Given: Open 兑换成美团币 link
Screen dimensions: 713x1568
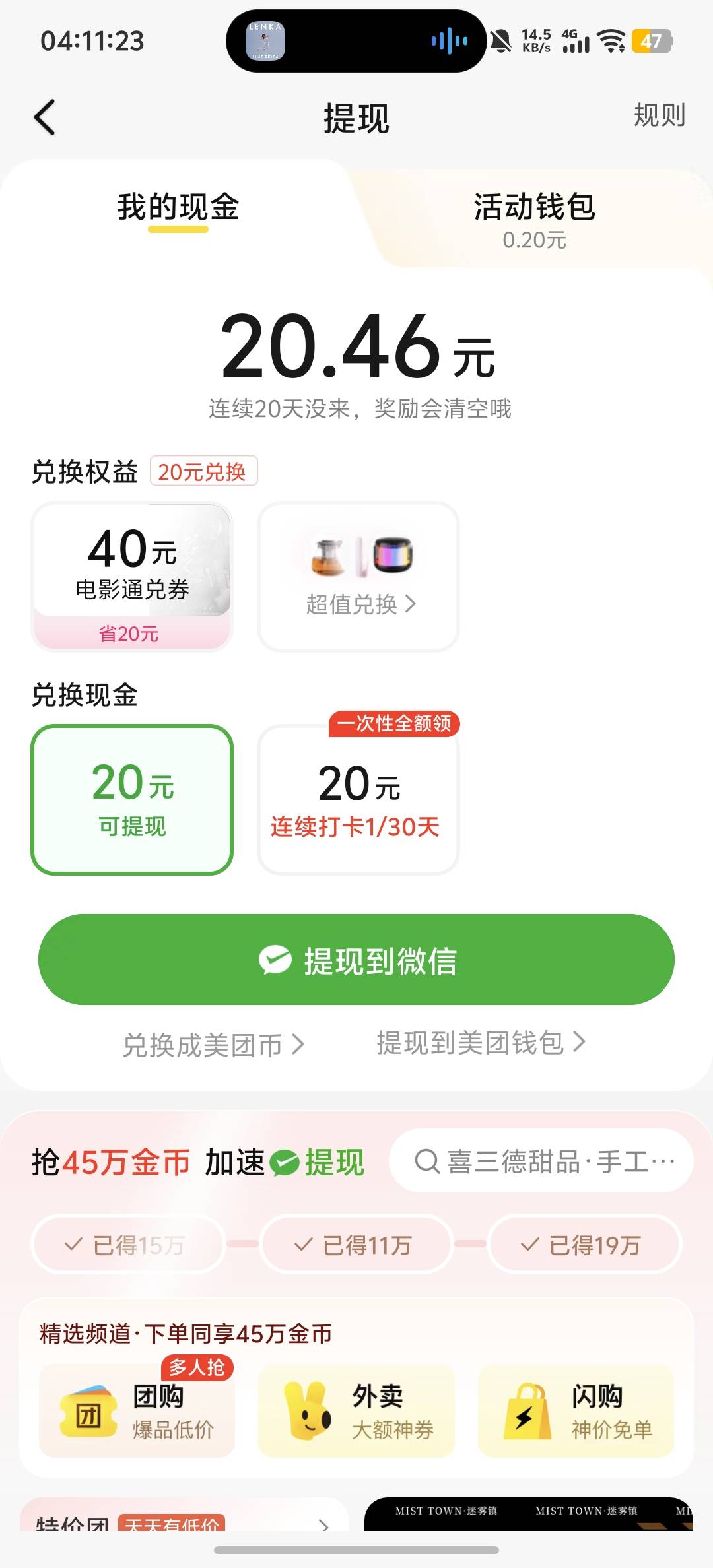Looking at the screenshot, I should point(213,1045).
